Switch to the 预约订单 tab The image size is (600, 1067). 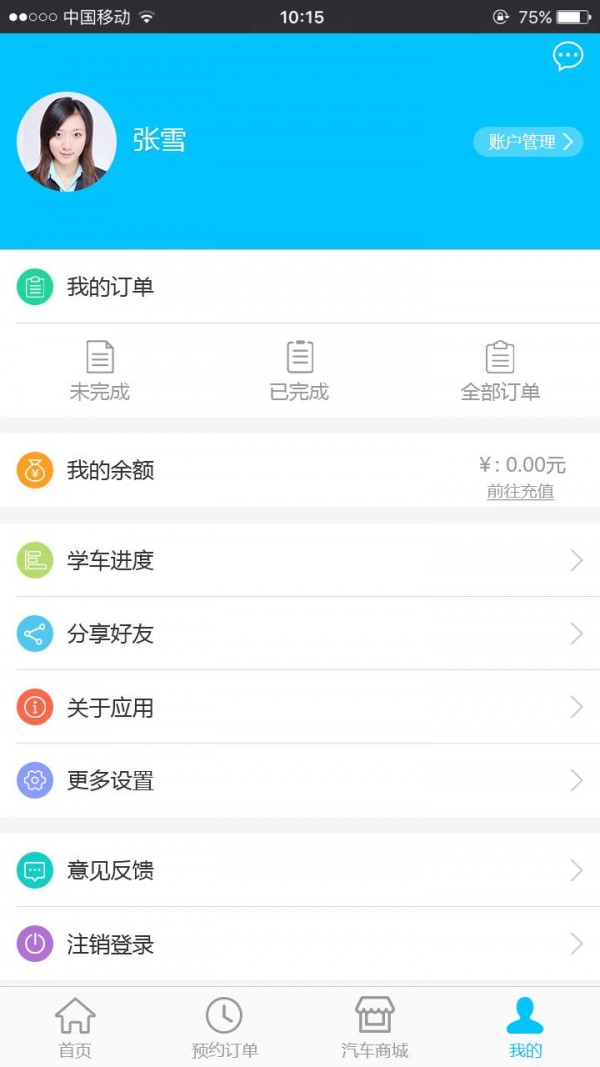point(225,1027)
